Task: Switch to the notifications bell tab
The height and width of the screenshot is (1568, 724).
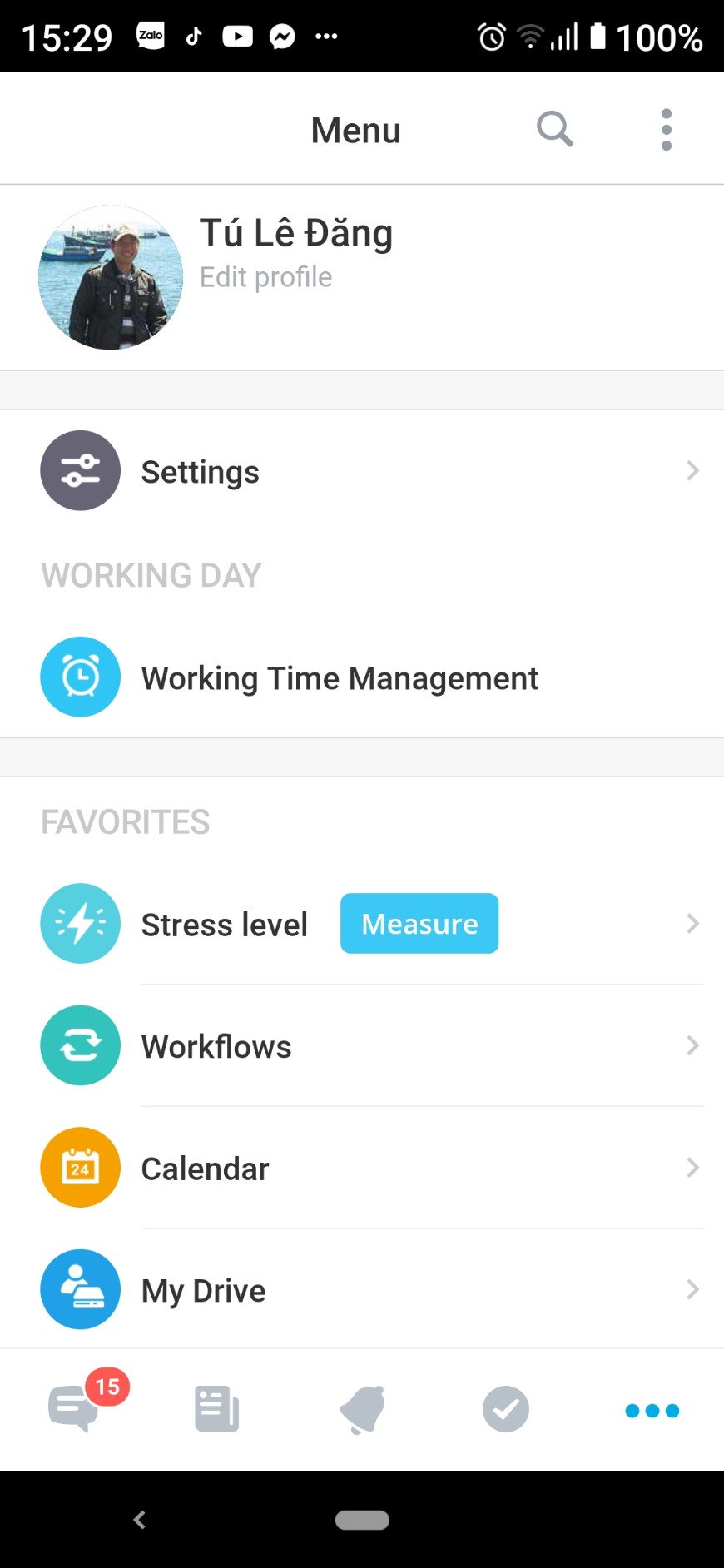Action: coord(363,1408)
